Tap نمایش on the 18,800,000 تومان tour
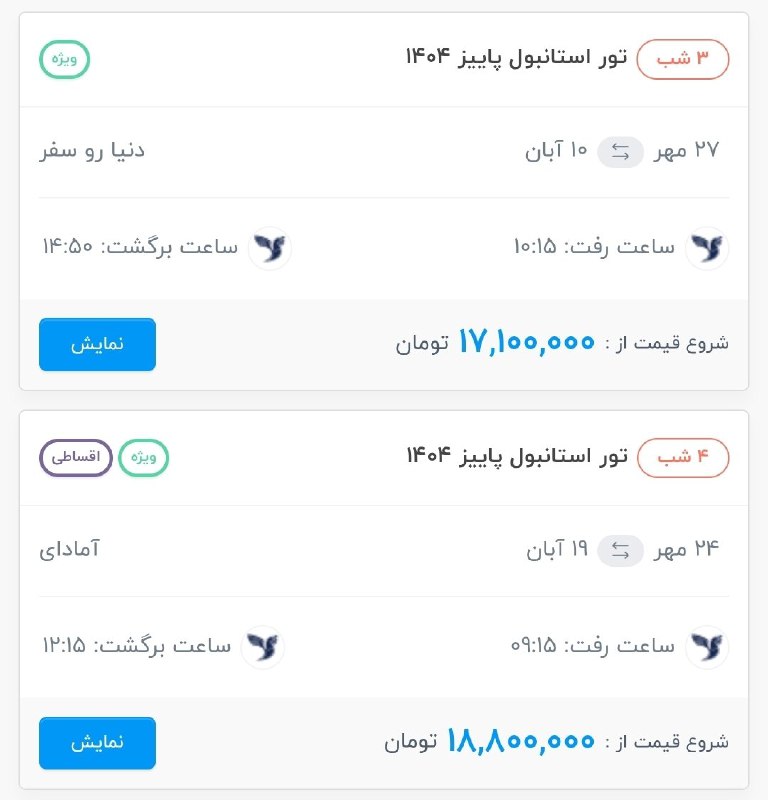Viewport: 768px width, 800px height. pos(97,743)
